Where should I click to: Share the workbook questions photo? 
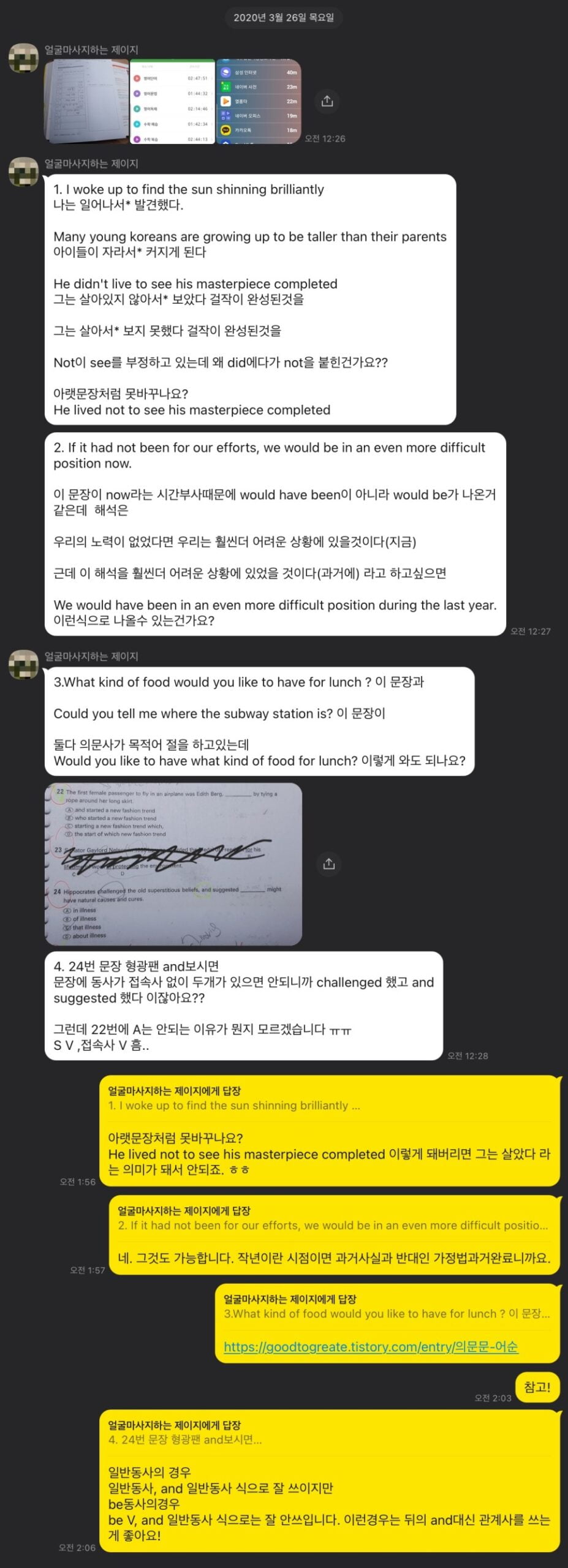pyautogui.click(x=328, y=864)
